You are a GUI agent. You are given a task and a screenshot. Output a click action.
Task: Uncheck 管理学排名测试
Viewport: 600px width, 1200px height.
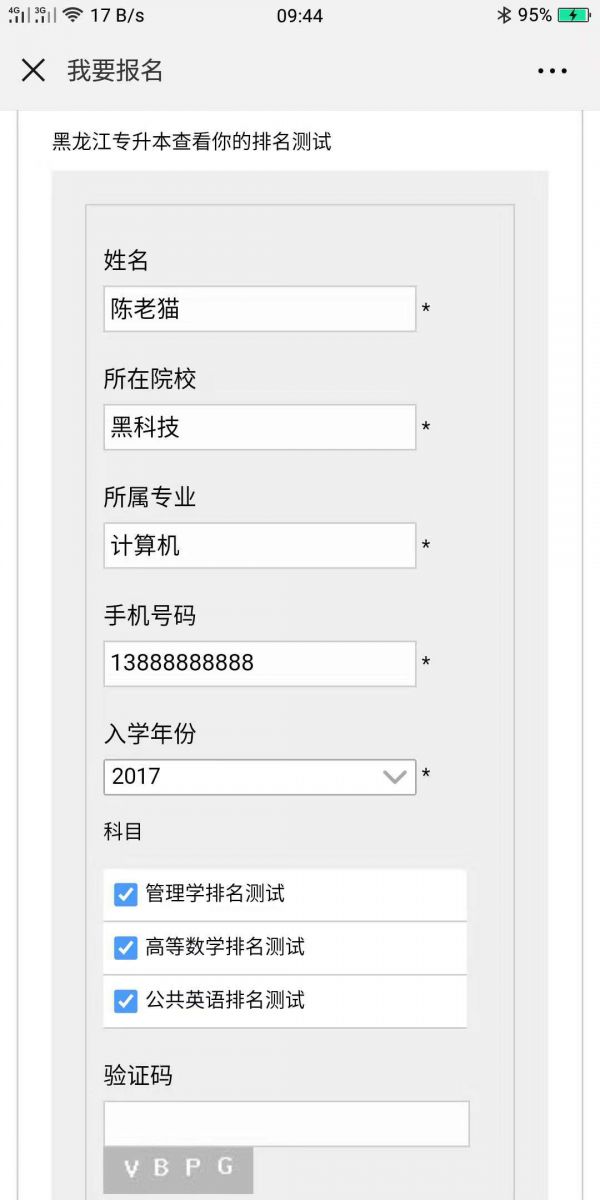click(125, 894)
